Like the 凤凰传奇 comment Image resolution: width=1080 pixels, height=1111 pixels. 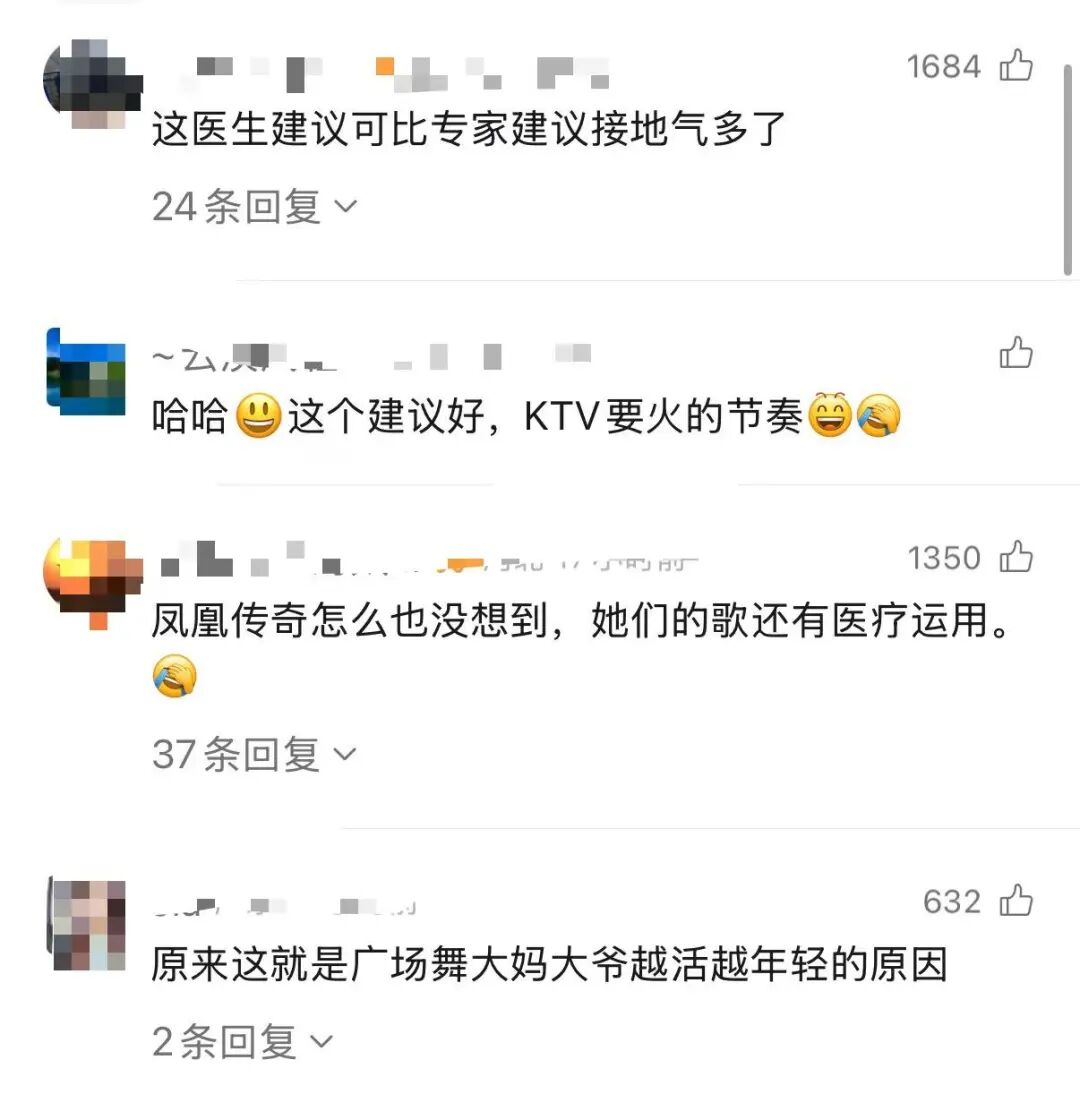coord(1017,557)
